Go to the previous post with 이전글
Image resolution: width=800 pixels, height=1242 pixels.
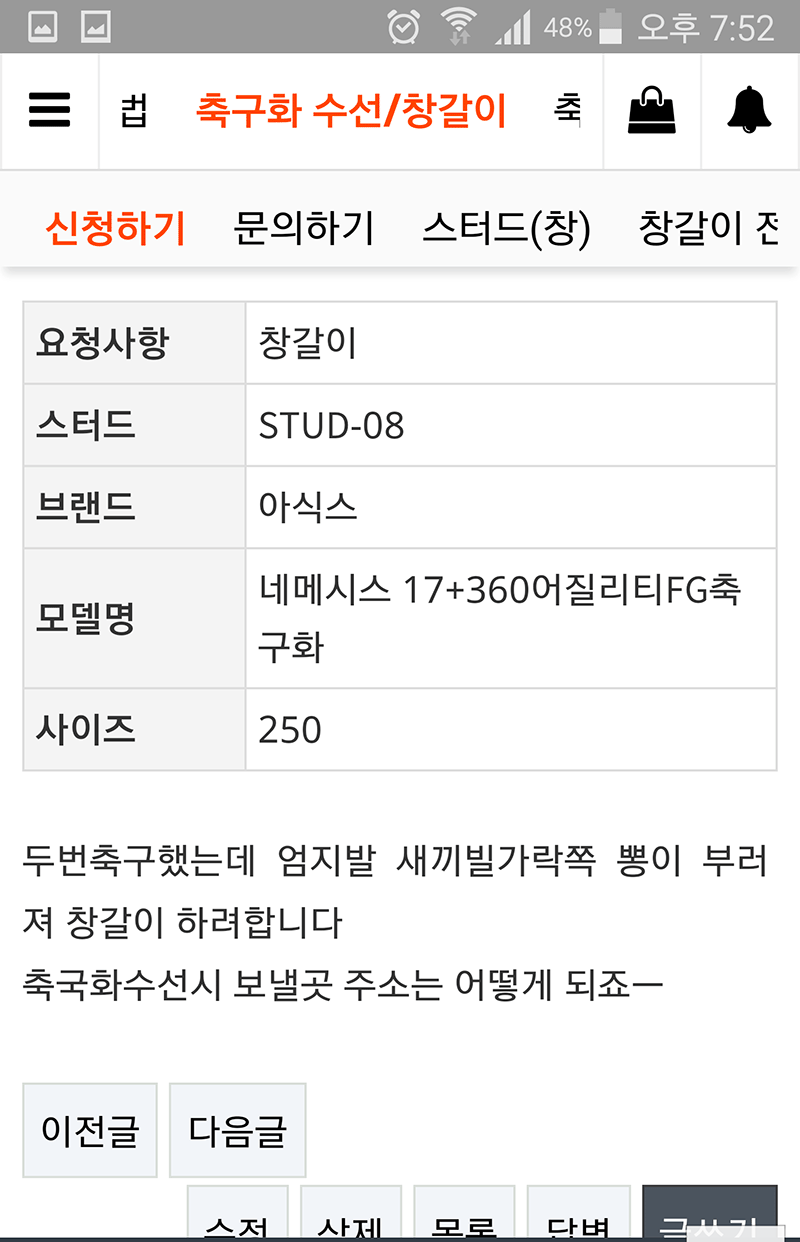[90, 1130]
